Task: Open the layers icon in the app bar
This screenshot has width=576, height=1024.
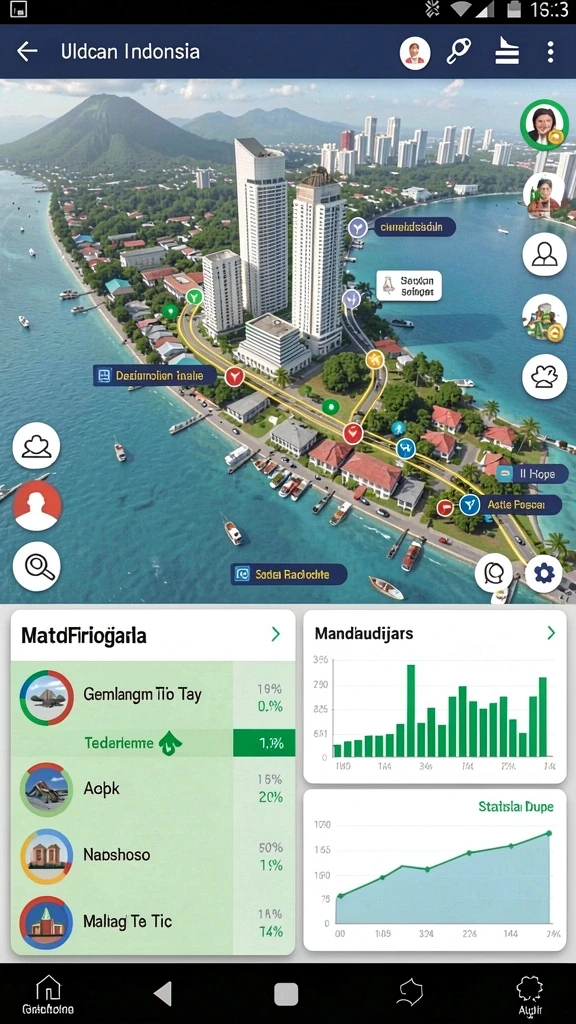Action: [507, 52]
